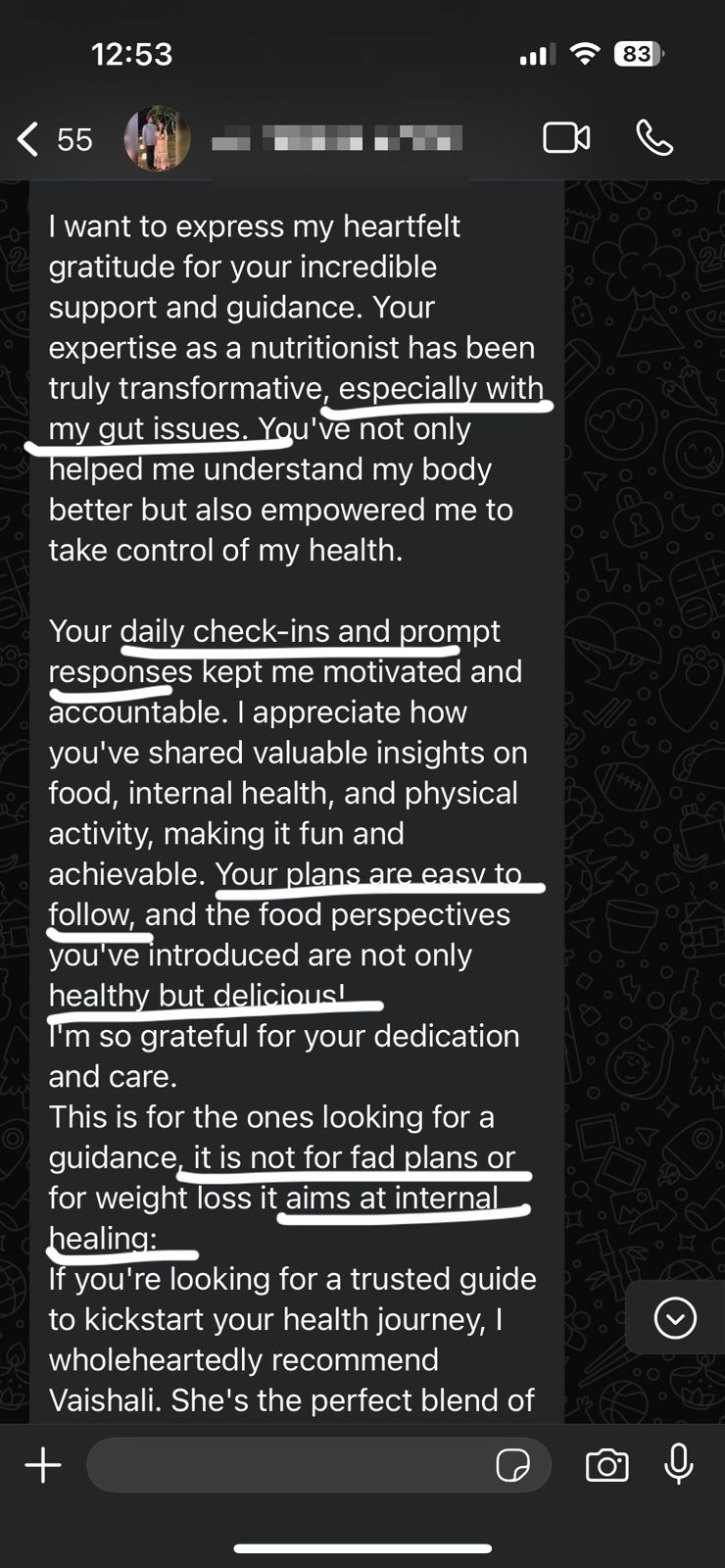Open the camera
The height and width of the screenshot is (1568, 725).
606,1466
